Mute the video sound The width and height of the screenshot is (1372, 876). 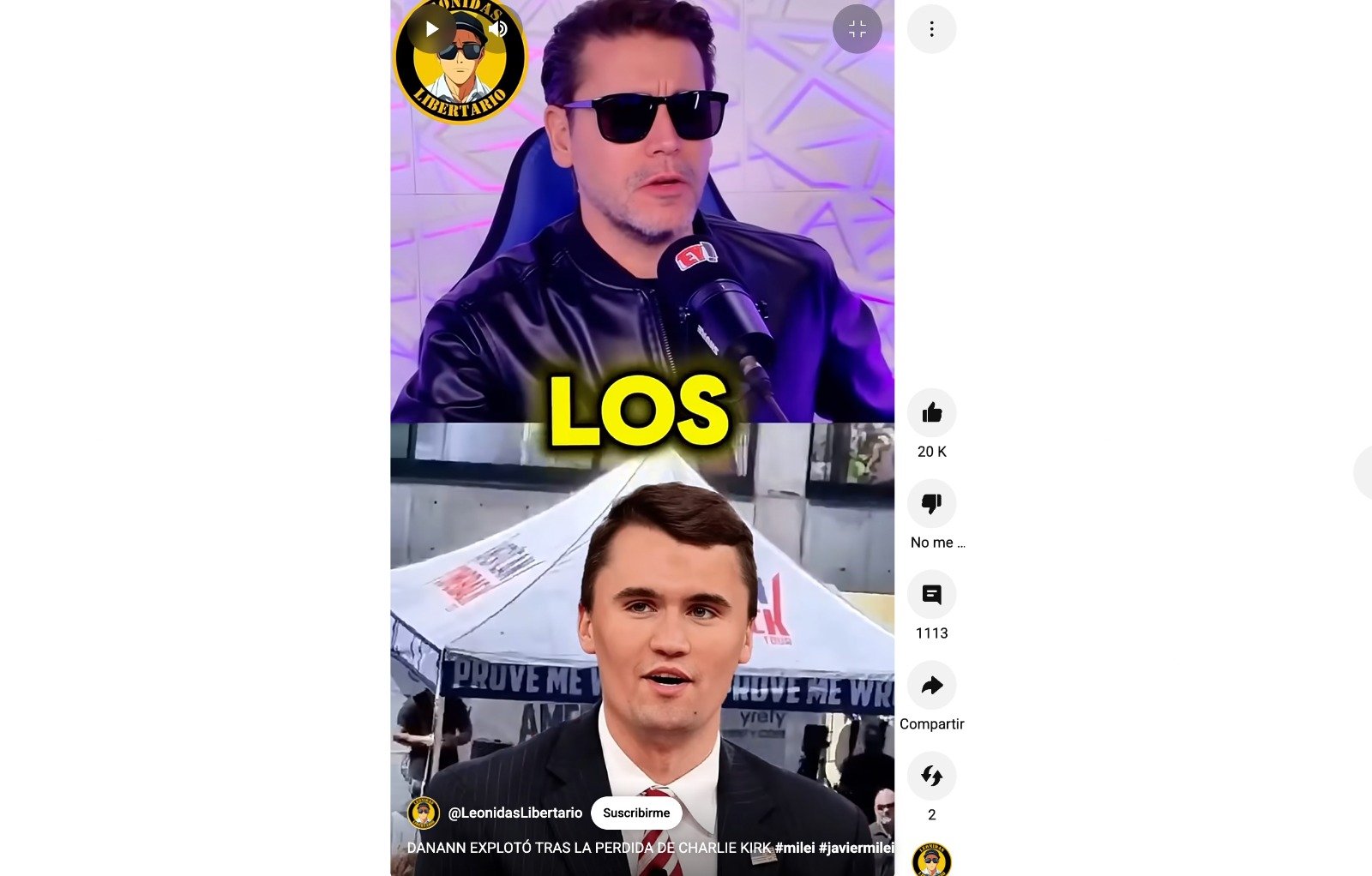[497, 29]
